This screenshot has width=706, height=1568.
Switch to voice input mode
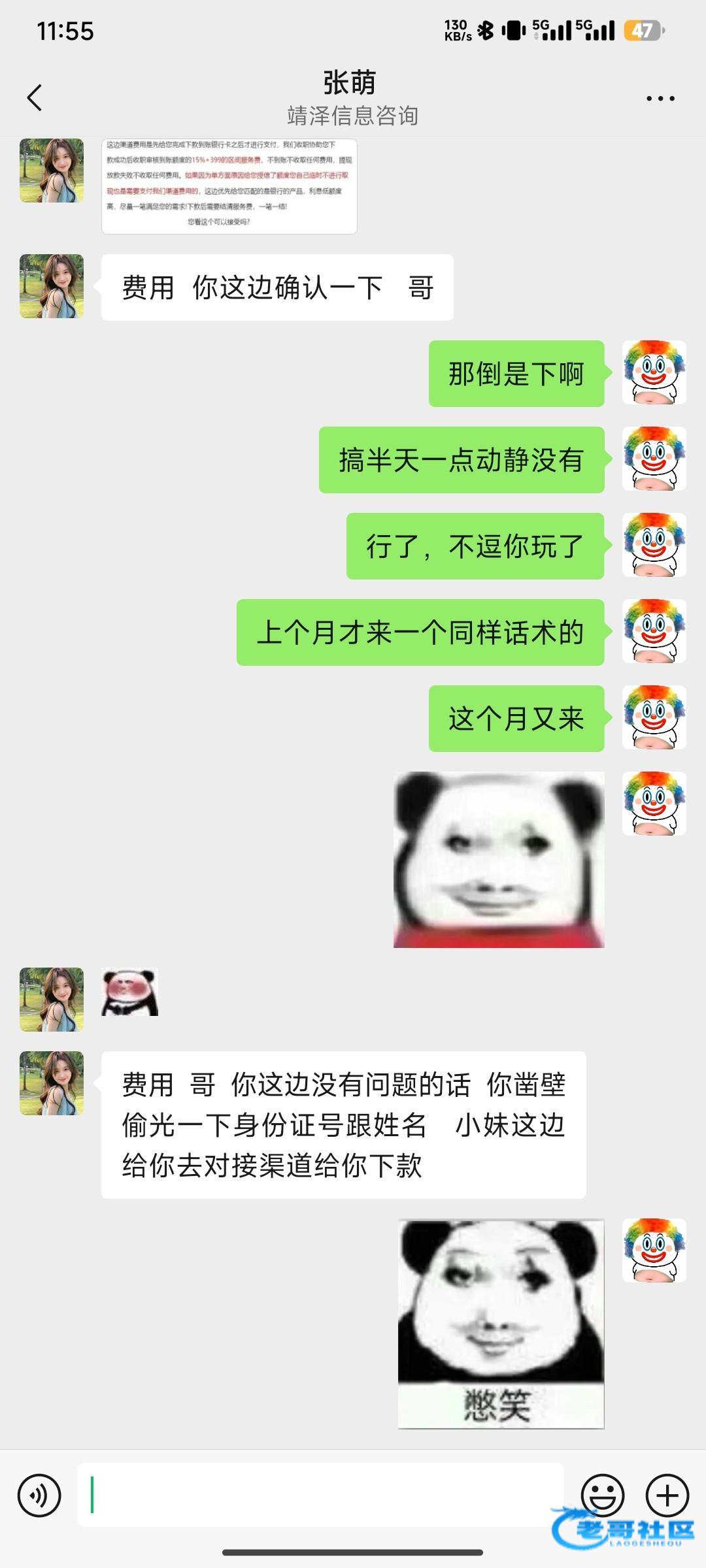(39, 1495)
